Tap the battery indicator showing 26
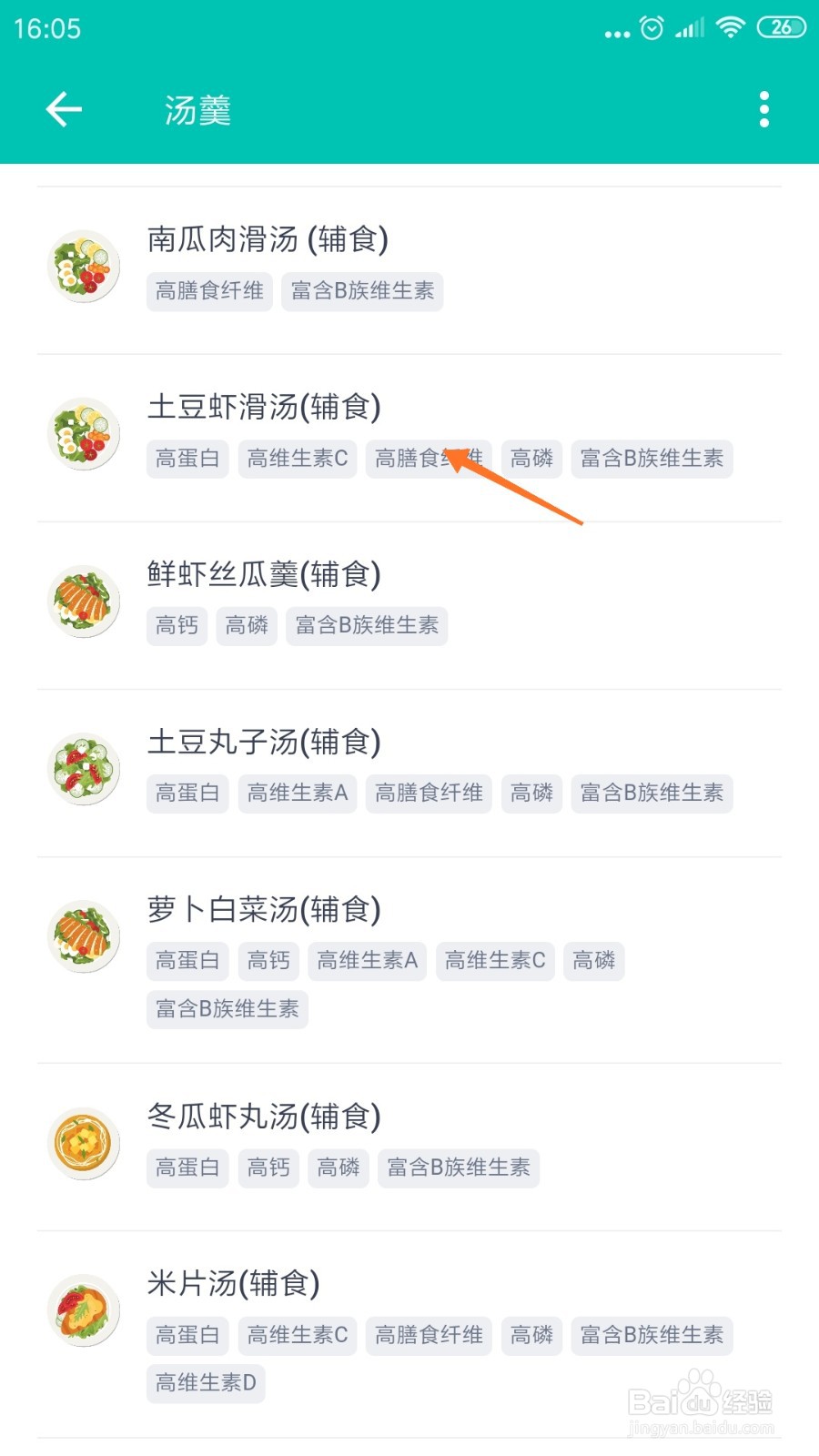 [x=778, y=27]
